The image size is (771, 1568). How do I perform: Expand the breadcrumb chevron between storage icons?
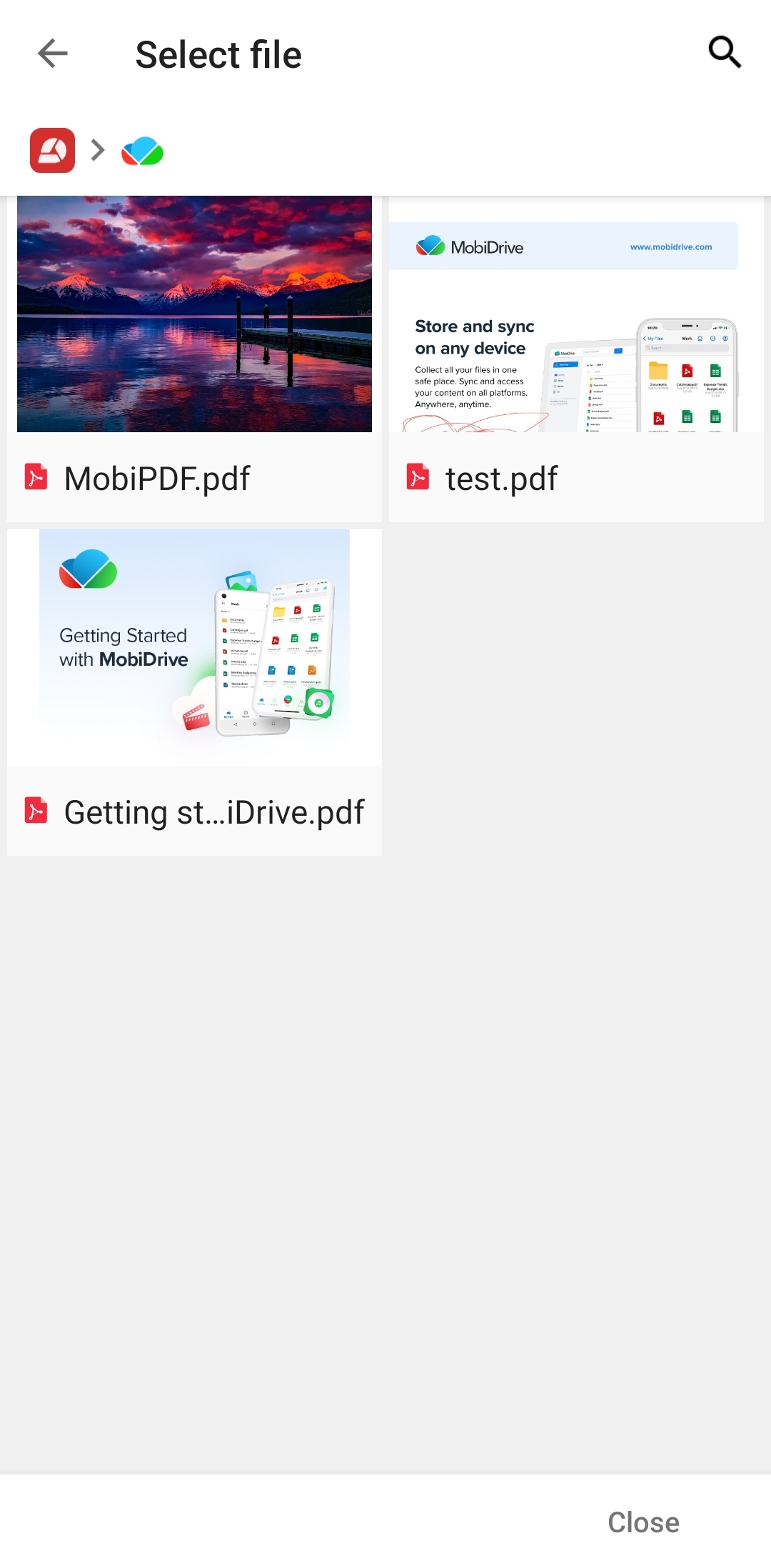click(96, 151)
